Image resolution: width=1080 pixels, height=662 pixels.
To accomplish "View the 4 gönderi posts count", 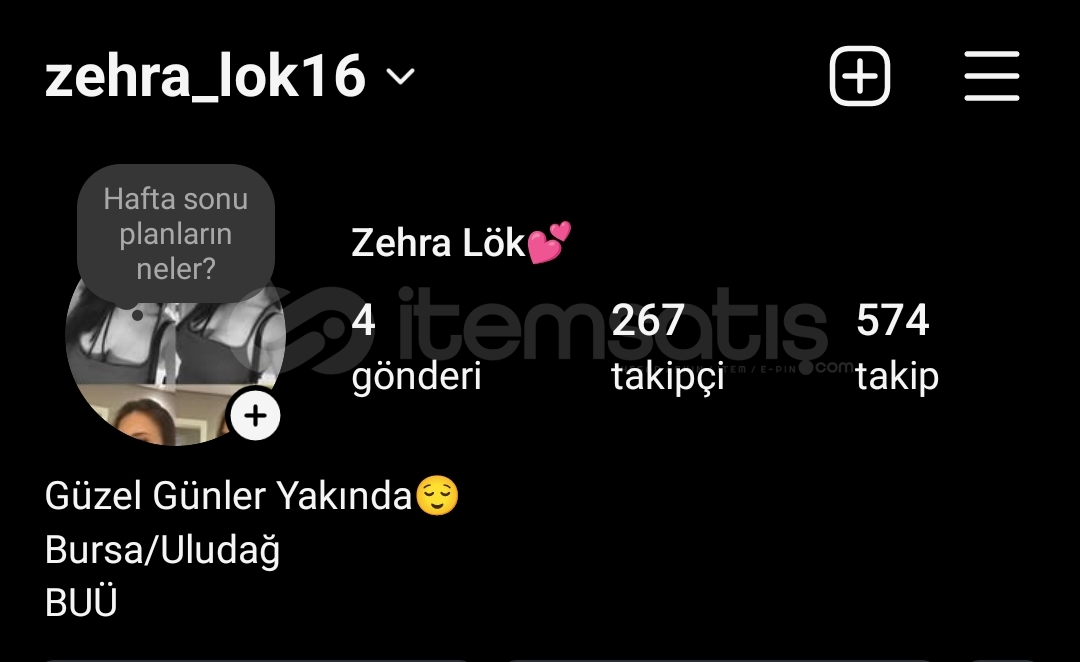I will point(415,347).
